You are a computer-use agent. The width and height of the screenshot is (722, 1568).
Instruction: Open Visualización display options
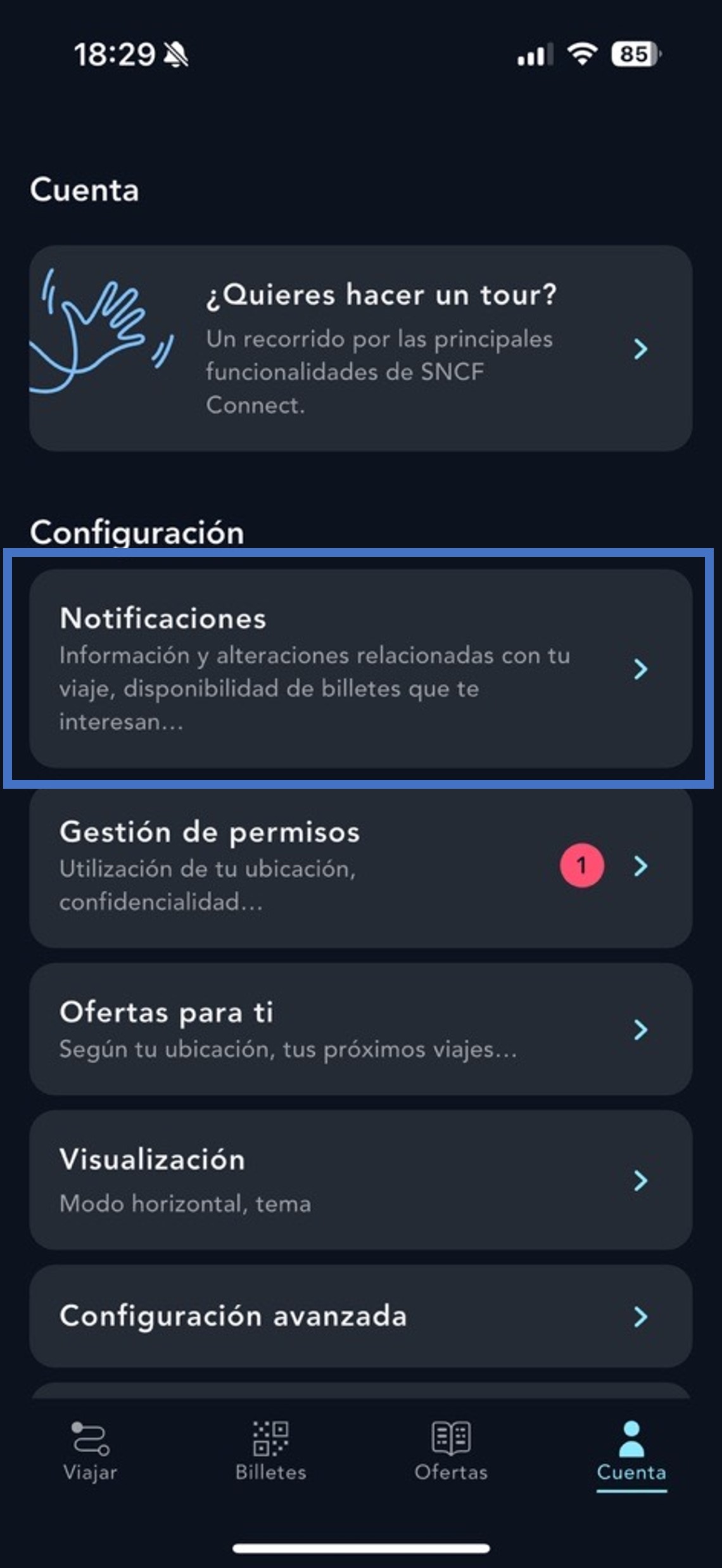pos(360,1180)
